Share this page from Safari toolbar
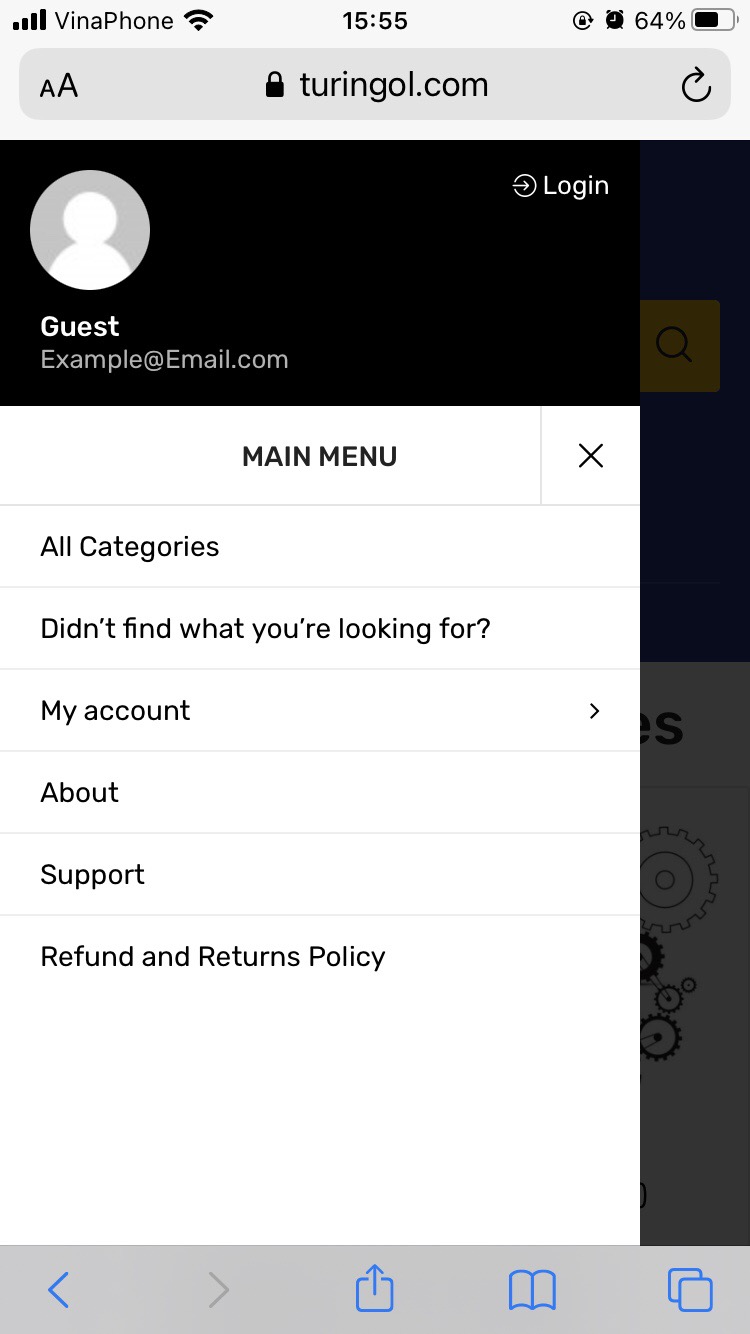The width and height of the screenshot is (750, 1334). [375, 1288]
